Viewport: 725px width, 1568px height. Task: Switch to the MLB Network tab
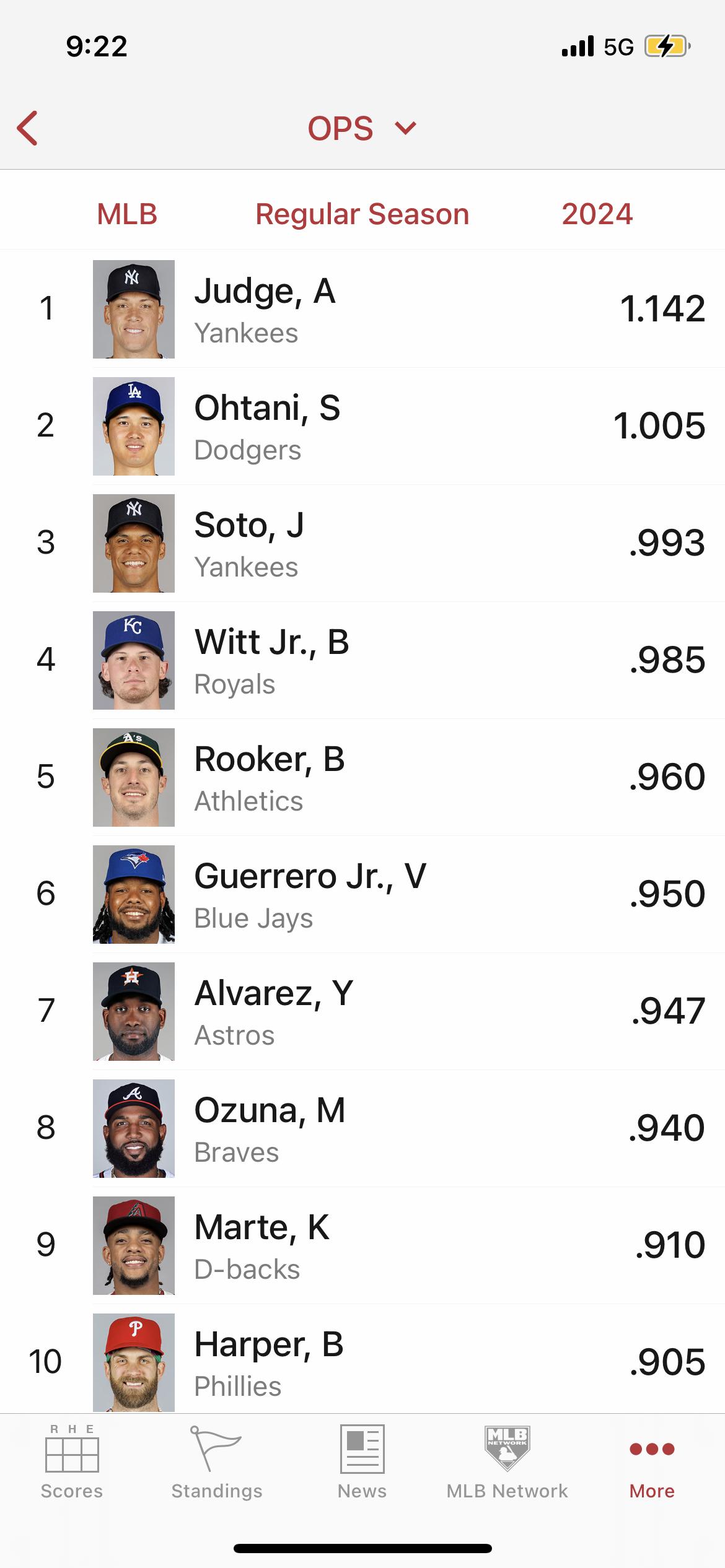(507, 1461)
